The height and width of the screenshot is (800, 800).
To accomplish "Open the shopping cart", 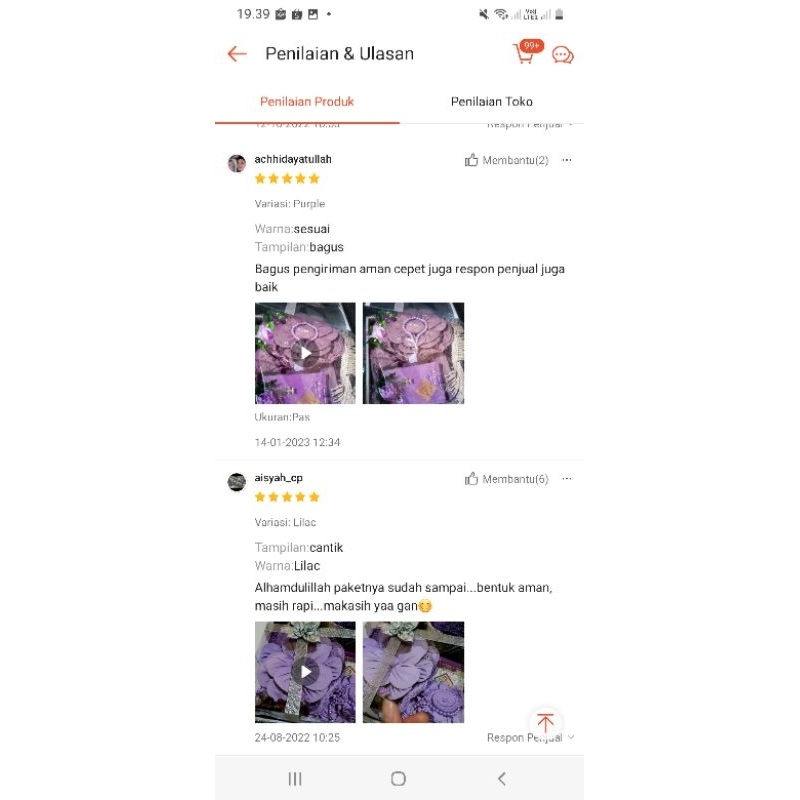I will pyautogui.click(x=525, y=54).
